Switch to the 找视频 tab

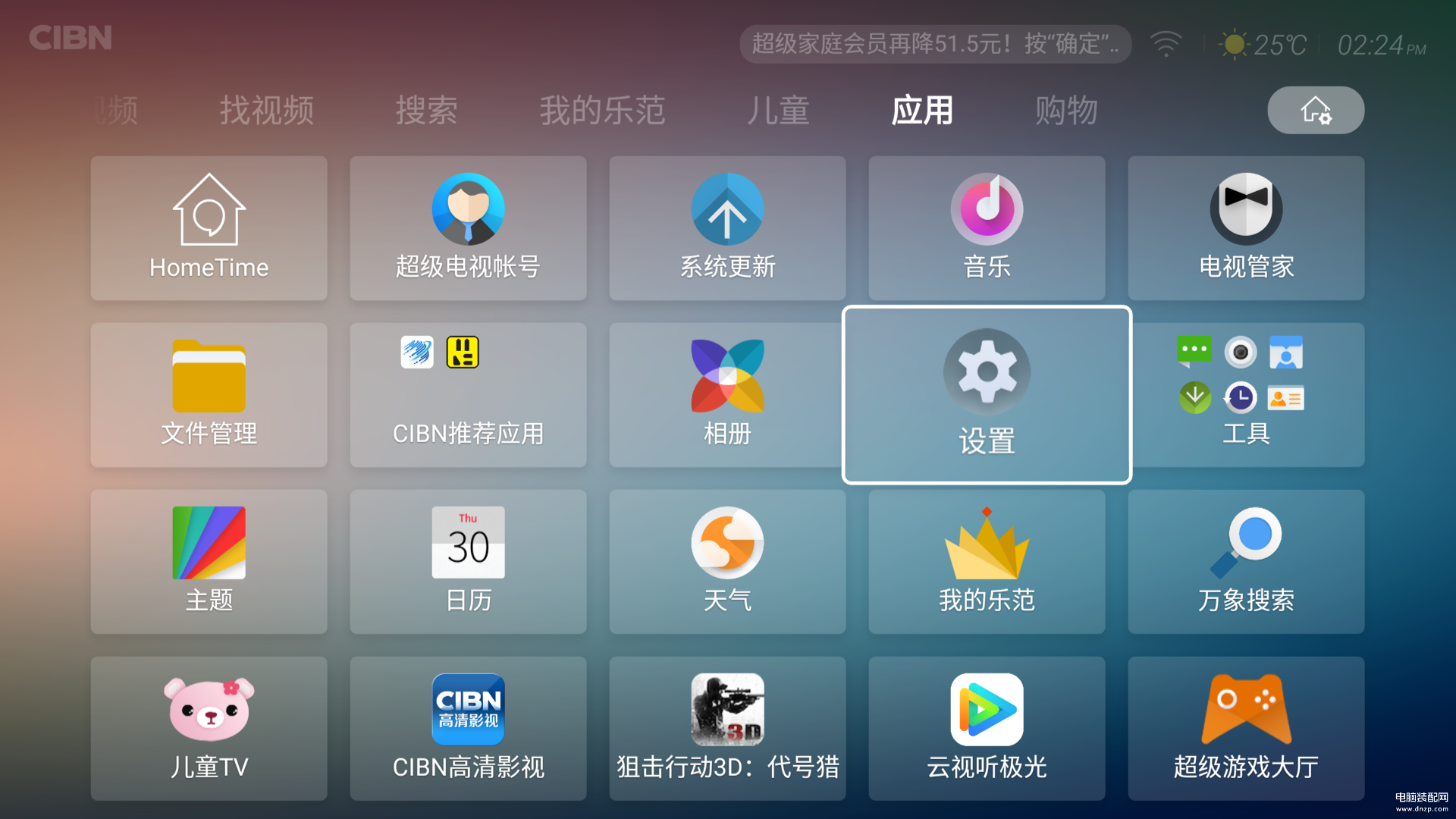pos(266,111)
